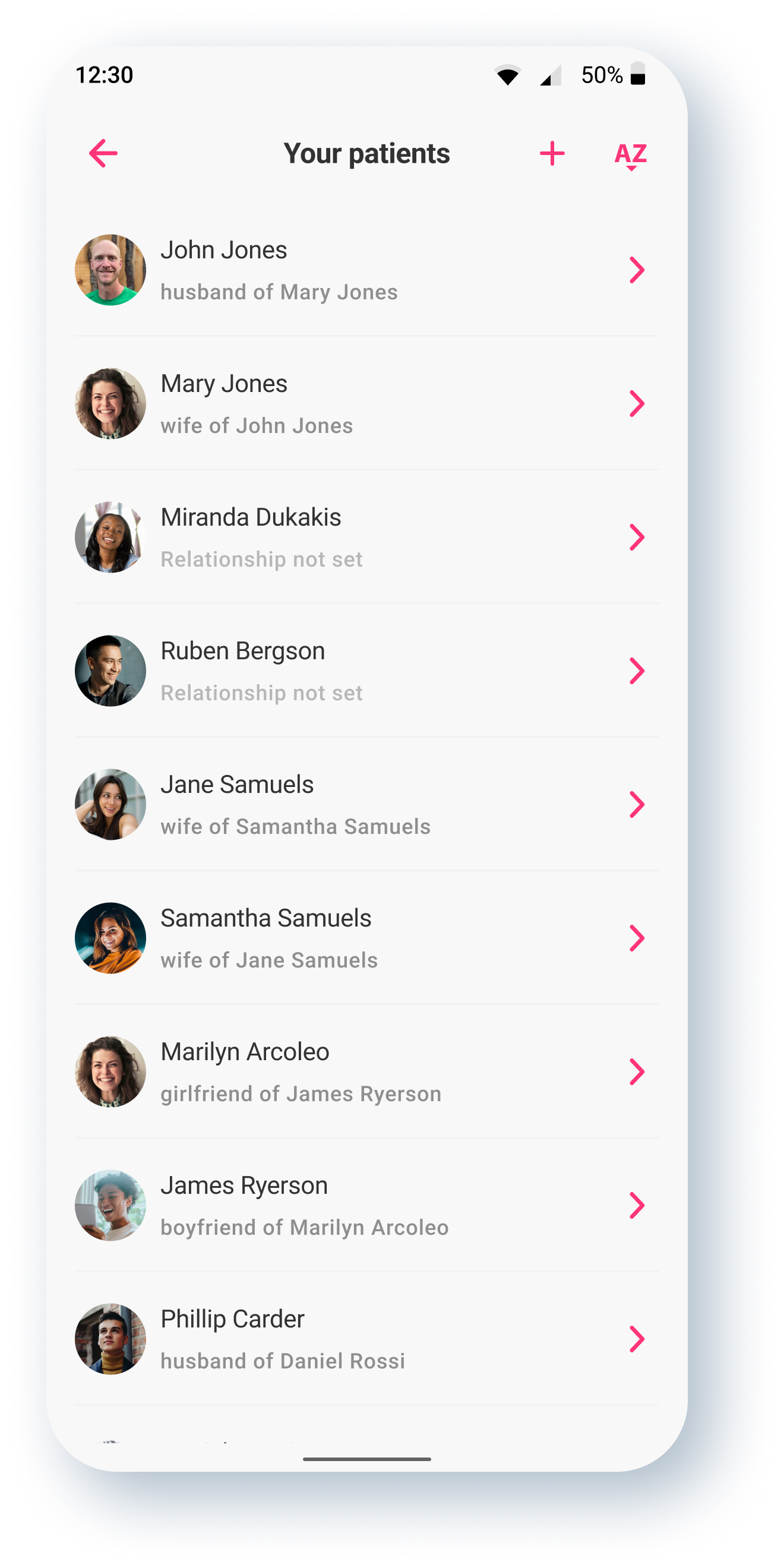The width and height of the screenshot is (784, 1568).
Task: View Ruben Bergson's details
Action: pyautogui.click(x=367, y=671)
